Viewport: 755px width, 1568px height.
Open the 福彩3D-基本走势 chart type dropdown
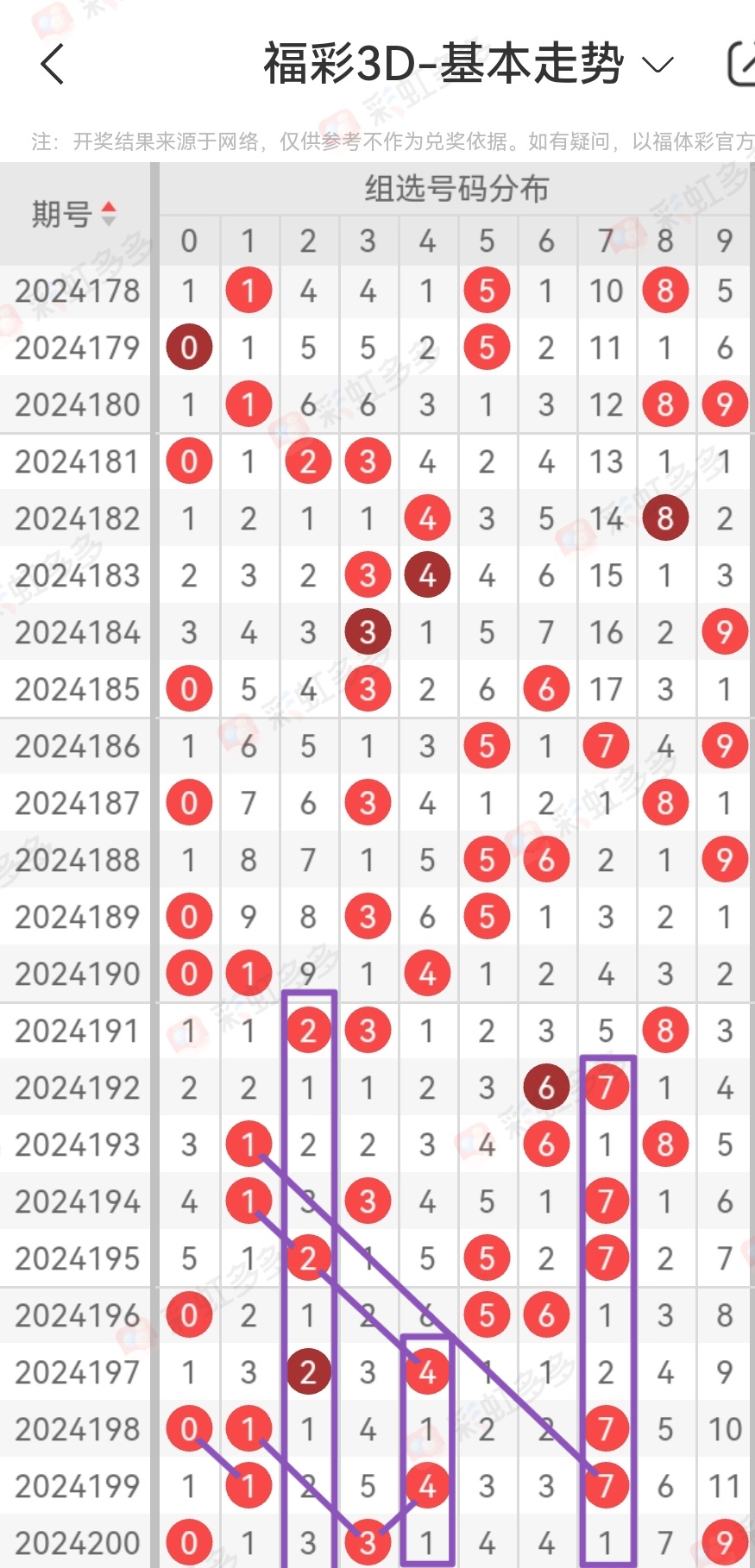(x=467, y=64)
